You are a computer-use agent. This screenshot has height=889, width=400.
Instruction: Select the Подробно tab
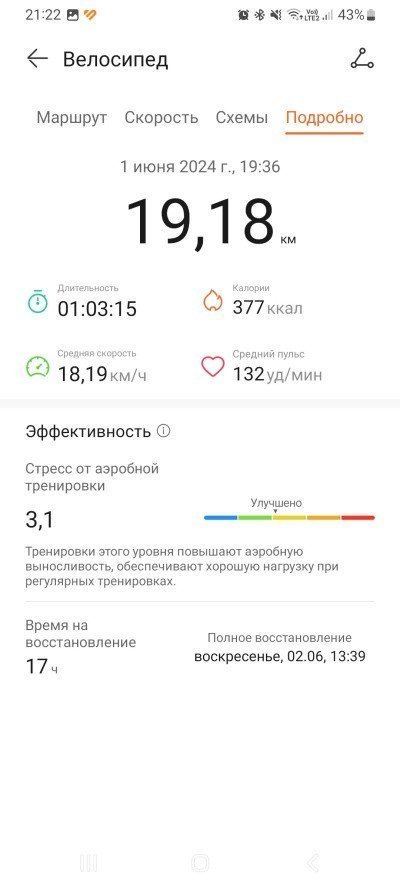coord(325,118)
